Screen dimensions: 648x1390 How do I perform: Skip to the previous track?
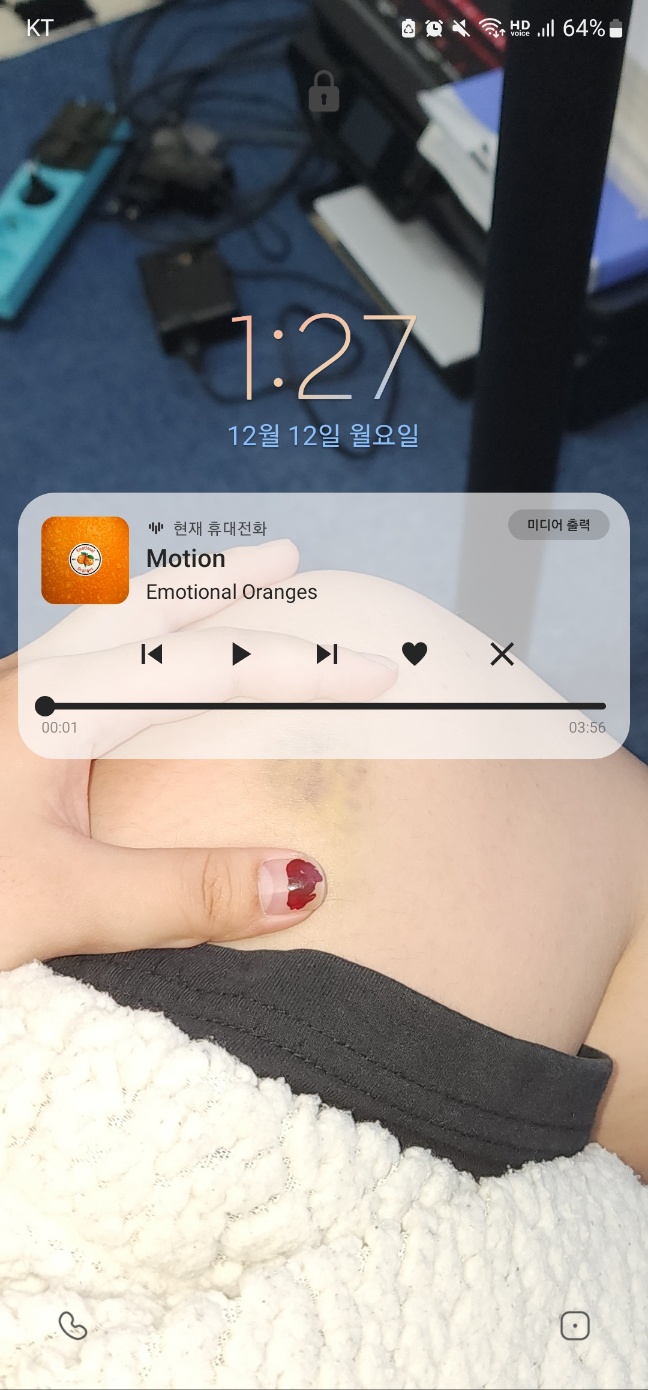152,654
